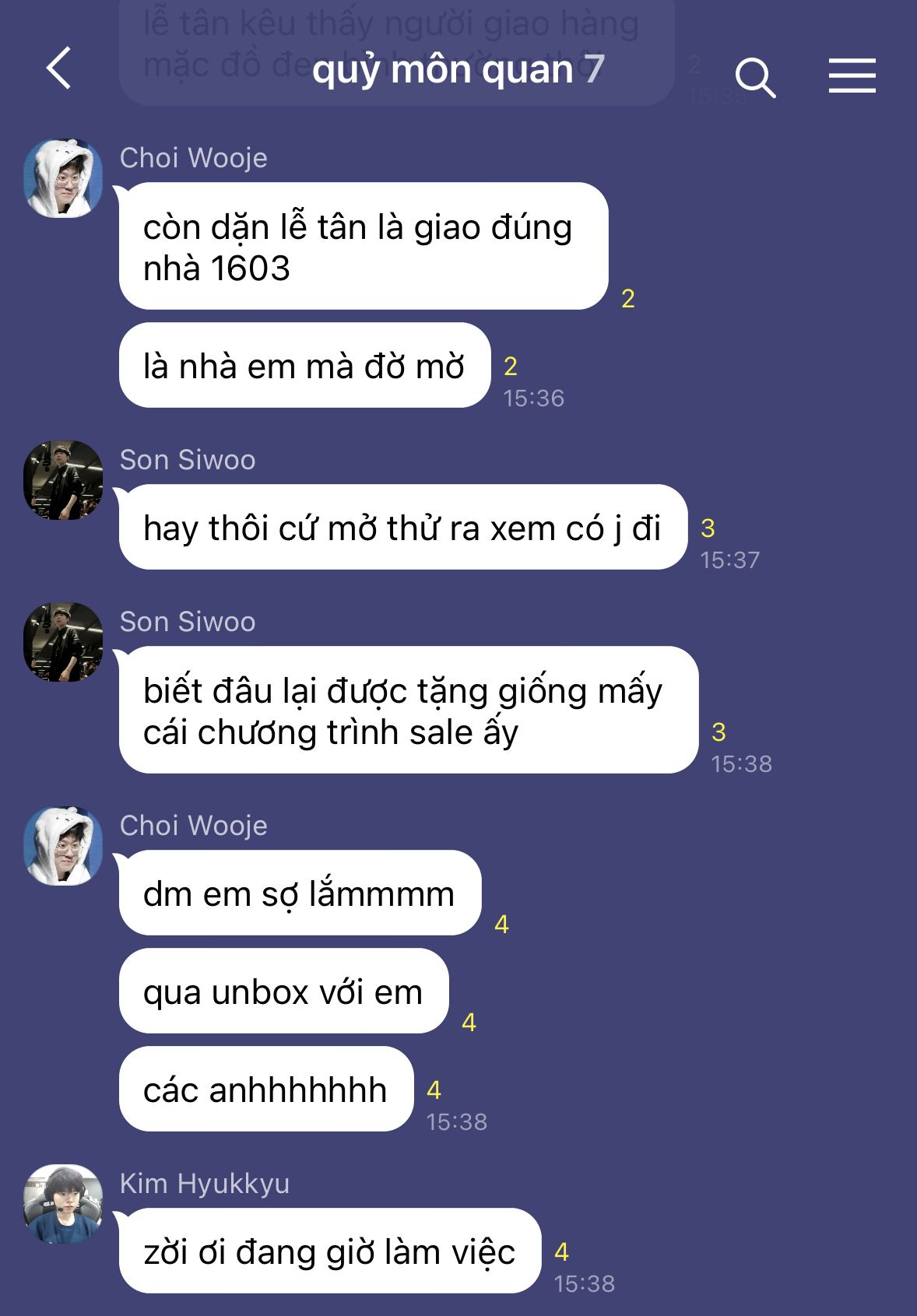Open the chat menu with three lines
Image resolution: width=917 pixels, height=1316 pixels.
852,75
